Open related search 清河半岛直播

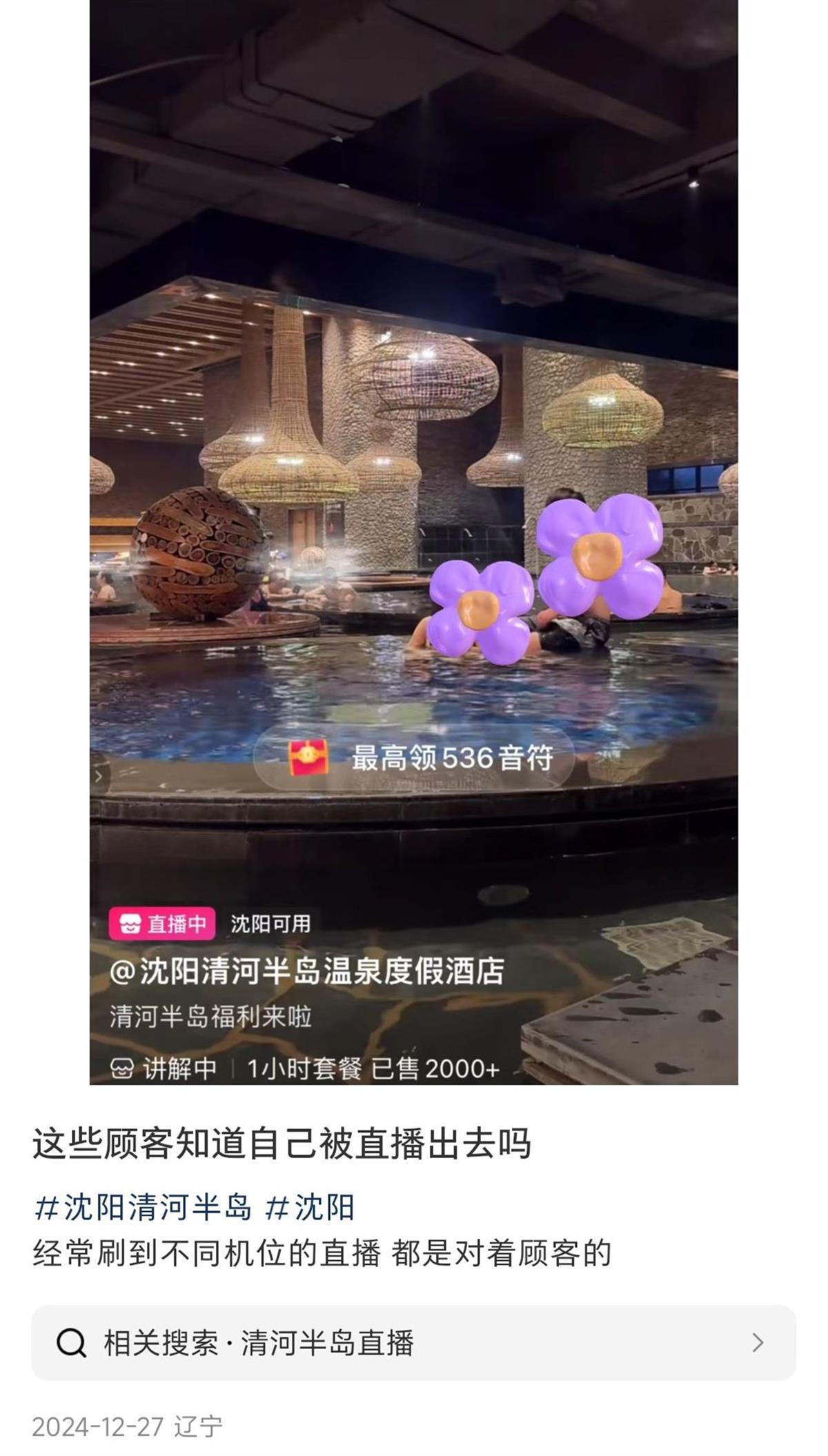[x=414, y=1343]
